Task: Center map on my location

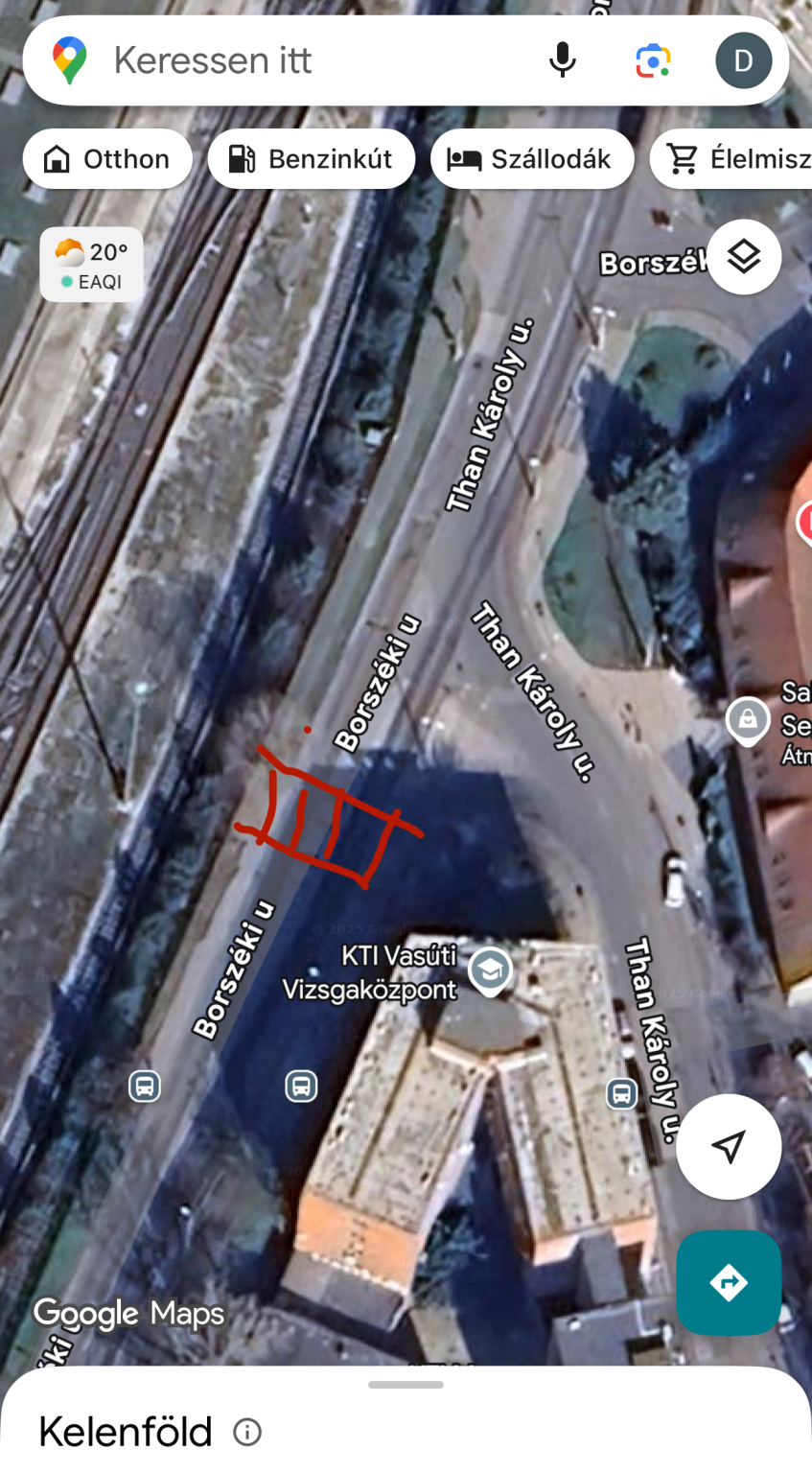Action: tap(729, 1146)
